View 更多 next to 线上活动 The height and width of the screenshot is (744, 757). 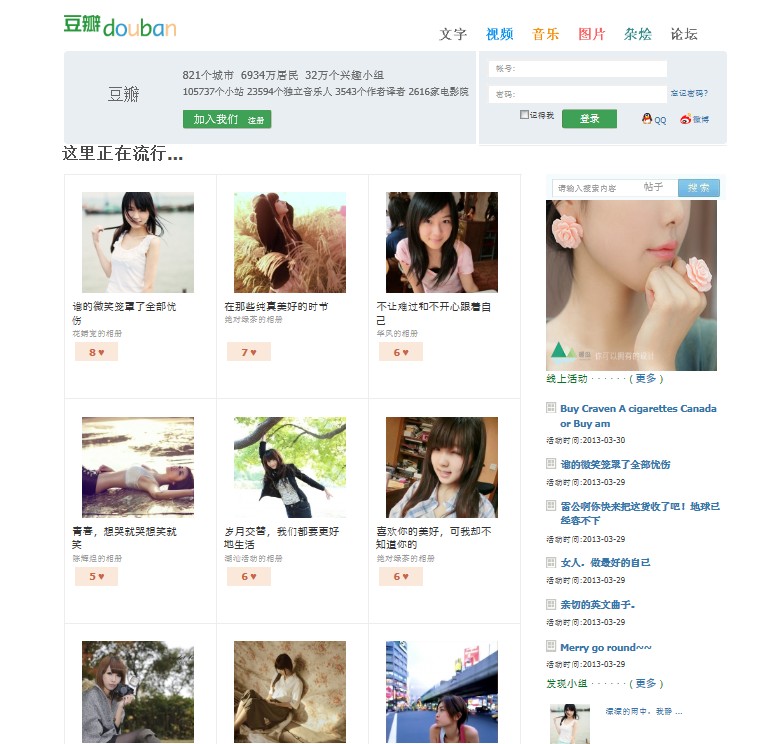coord(647,379)
